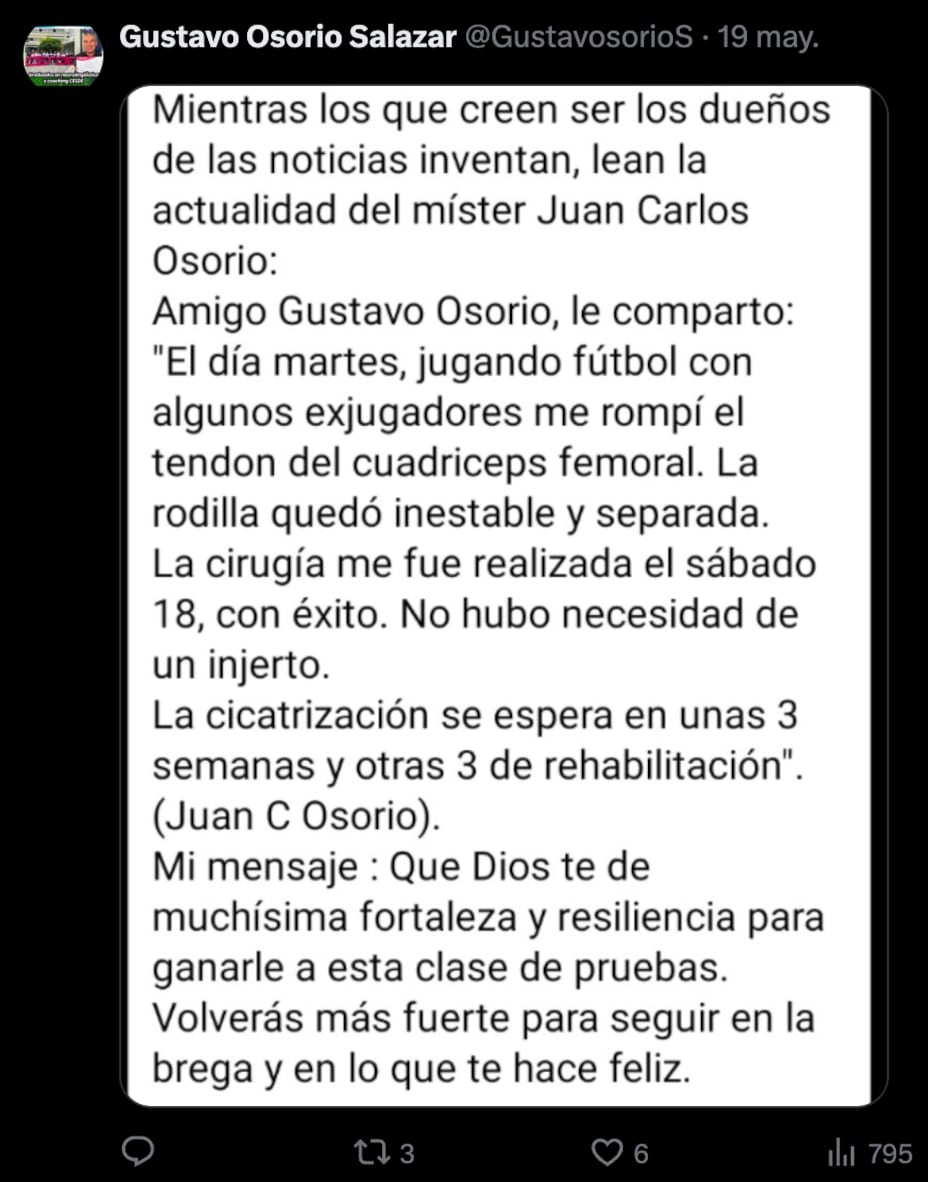The height and width of the screenshot is (1182, 928).
Task: Open the attached text image in the tweet
Action: 503,595
